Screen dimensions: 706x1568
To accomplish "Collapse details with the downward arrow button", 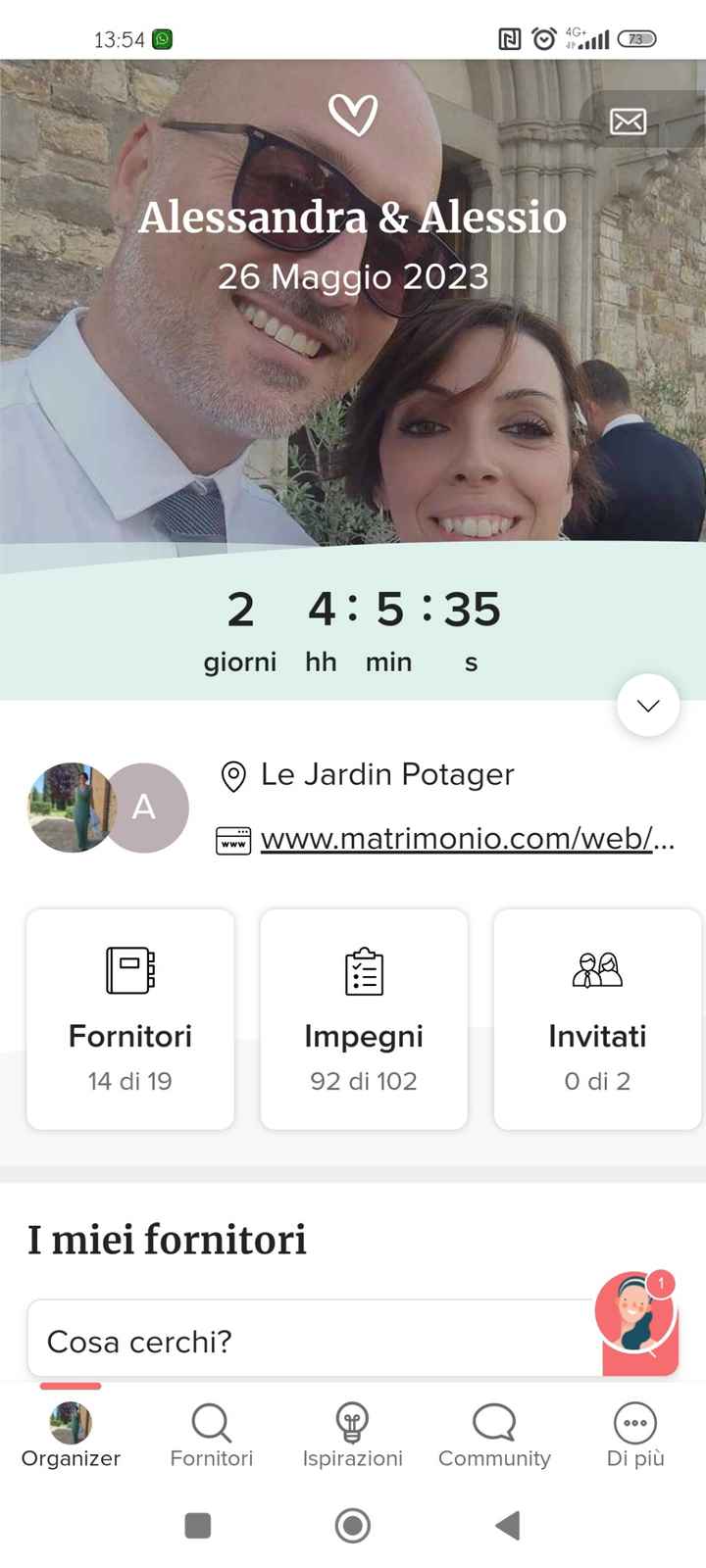I will pos(647,706).
